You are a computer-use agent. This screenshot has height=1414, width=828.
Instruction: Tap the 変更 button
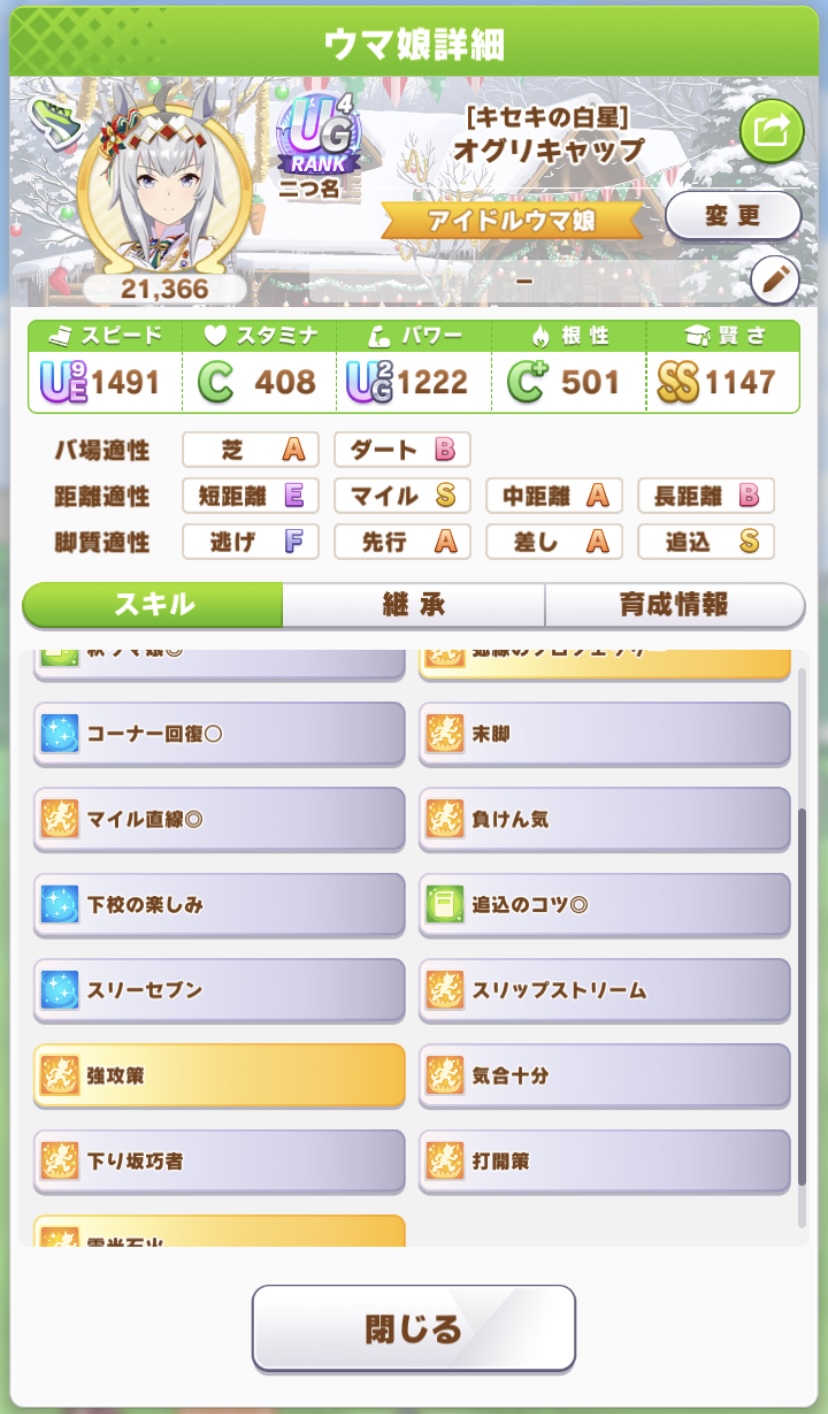[x=733, y=216]
